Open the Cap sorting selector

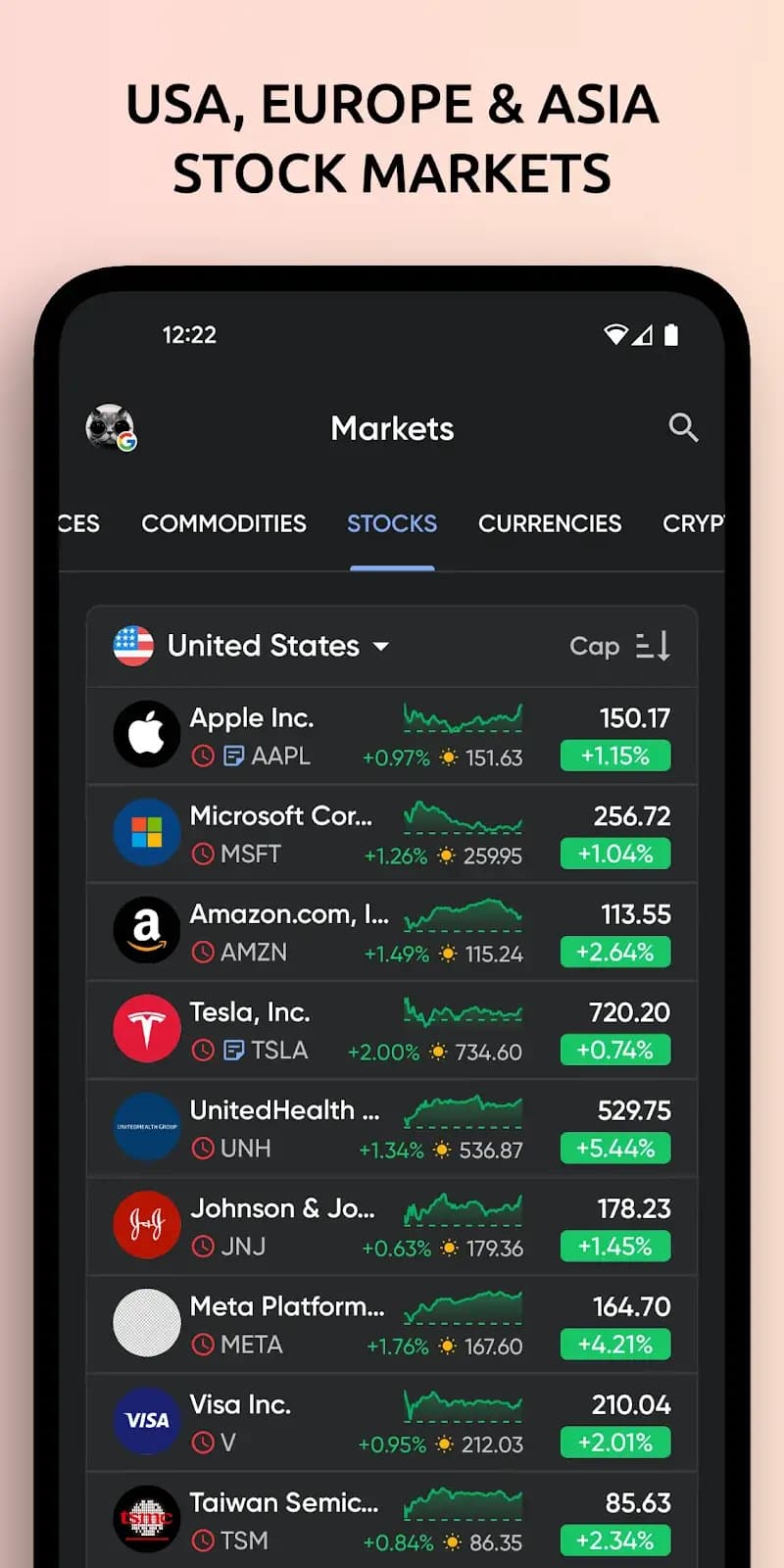pyautogui.click(x=595, y=646)
